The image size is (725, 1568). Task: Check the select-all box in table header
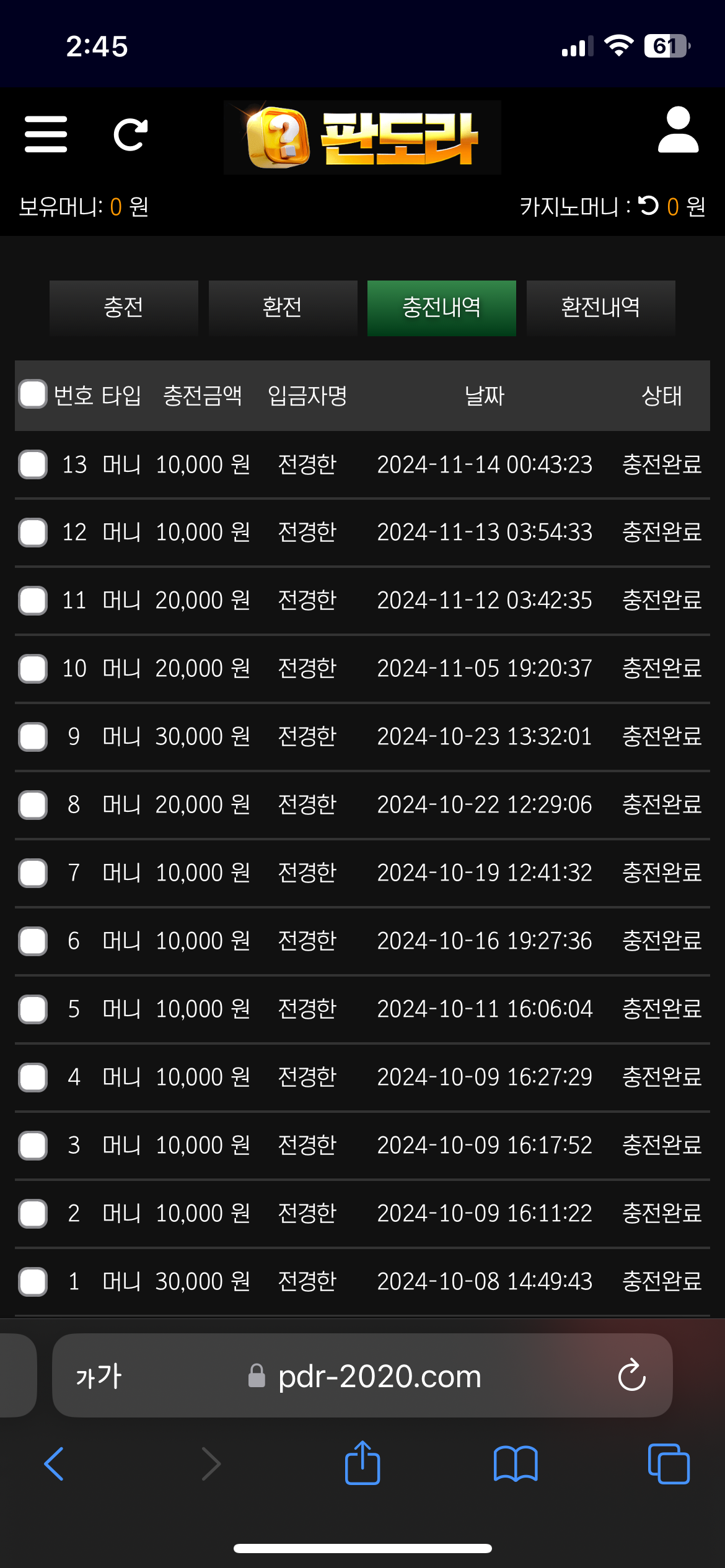coord(33,394)
